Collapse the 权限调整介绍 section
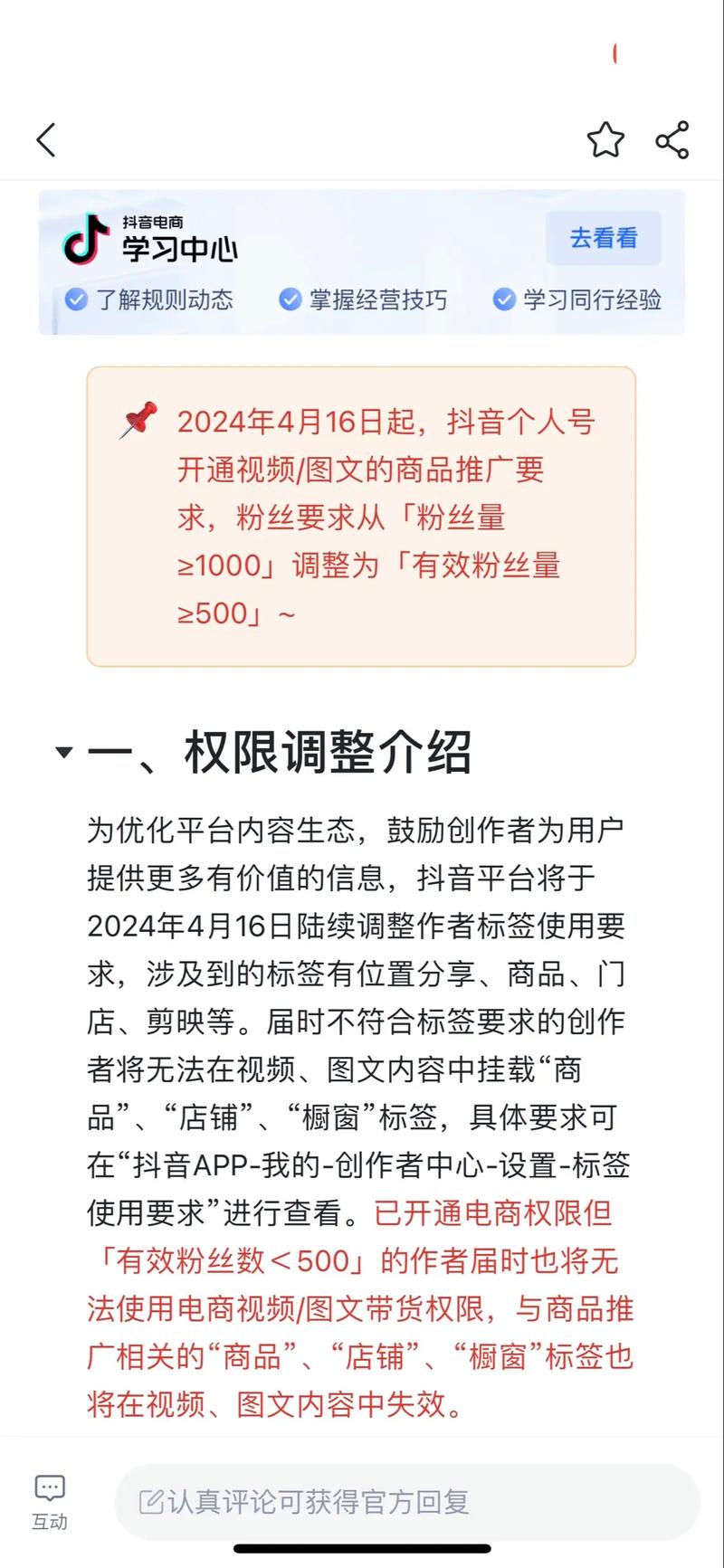 pos(63,752)
